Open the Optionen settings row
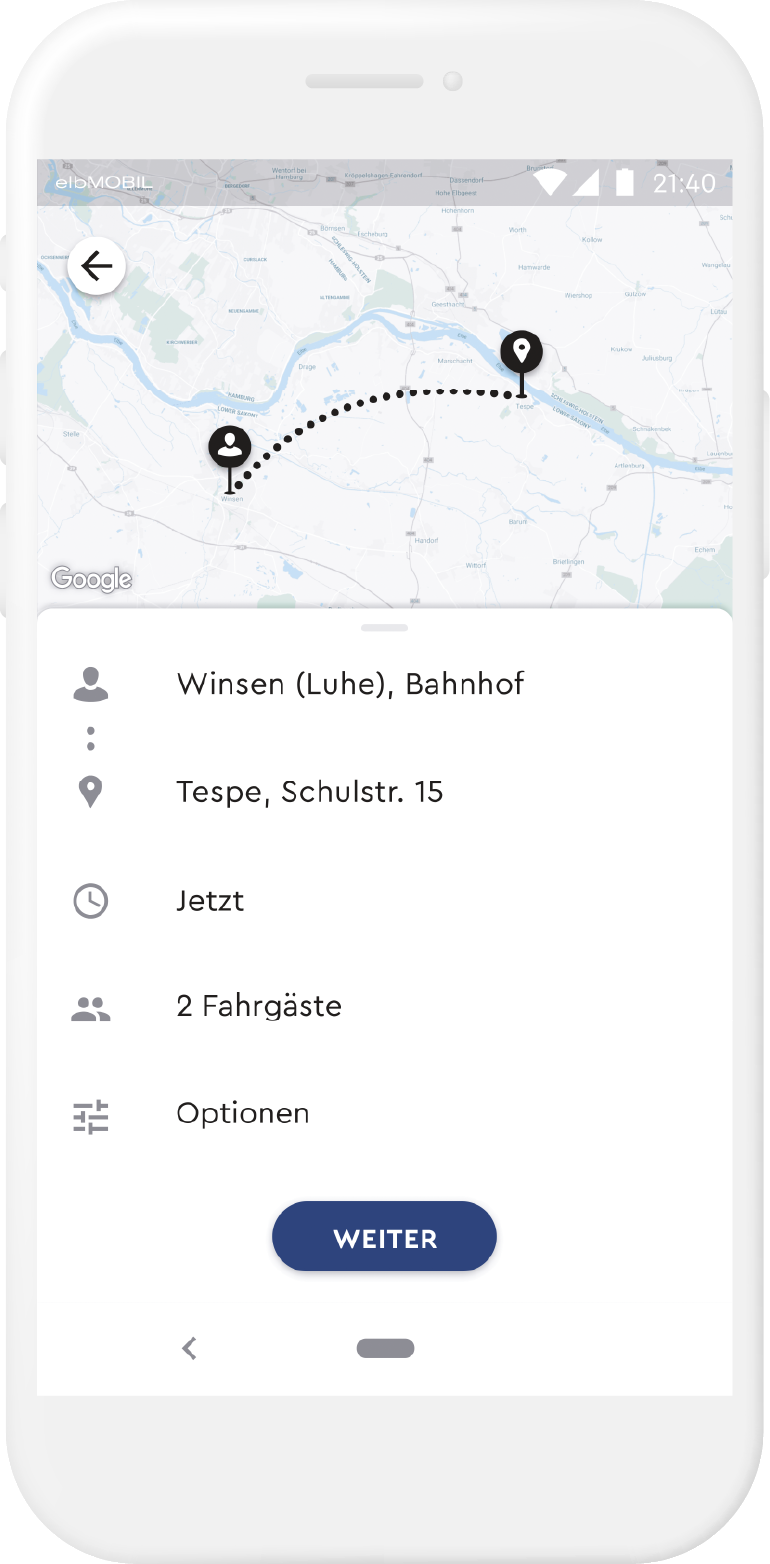770x1564 pixels. pos(385,1114)
